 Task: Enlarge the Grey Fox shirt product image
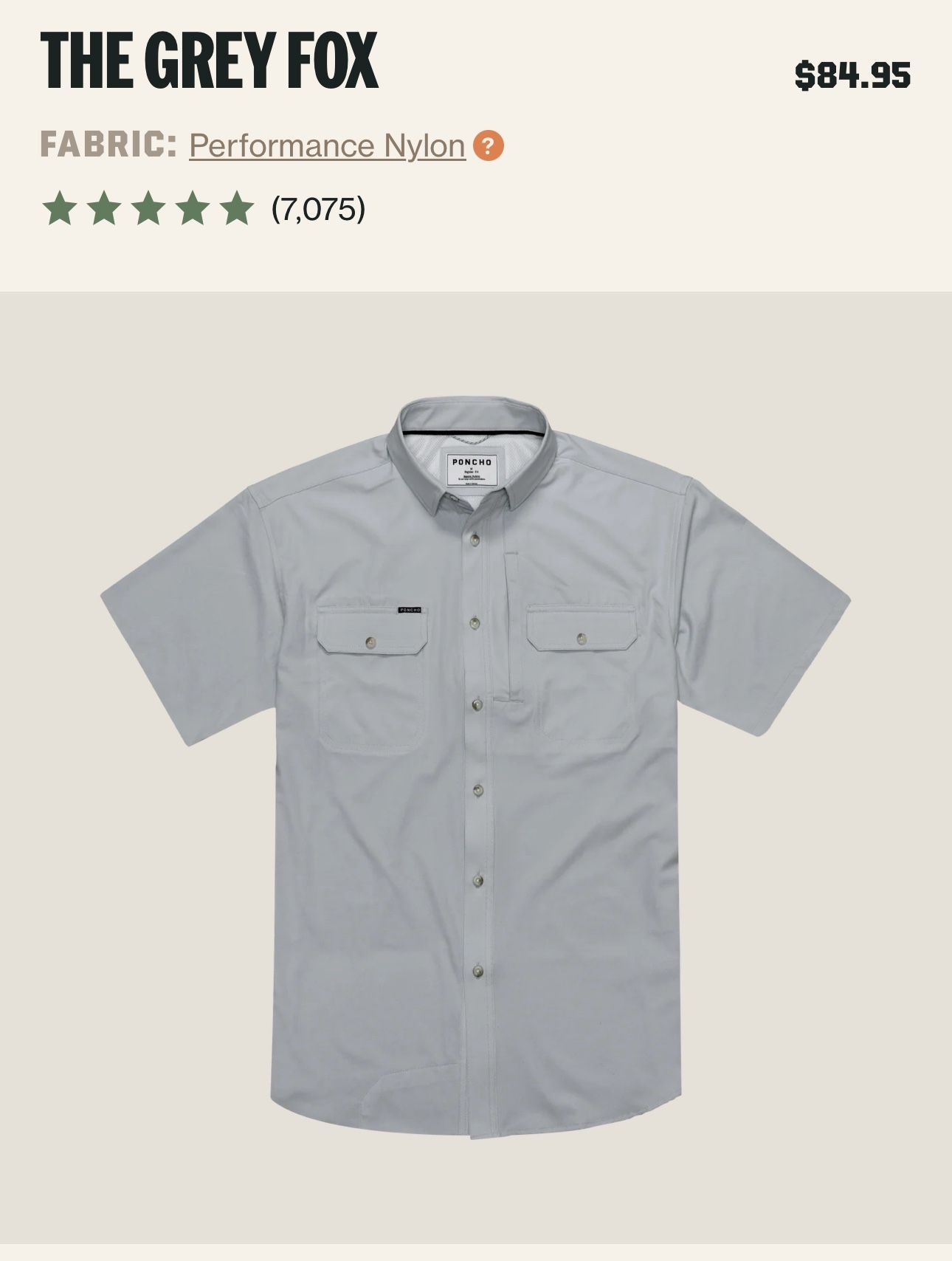pyautogui.click(x=476, y=768)
